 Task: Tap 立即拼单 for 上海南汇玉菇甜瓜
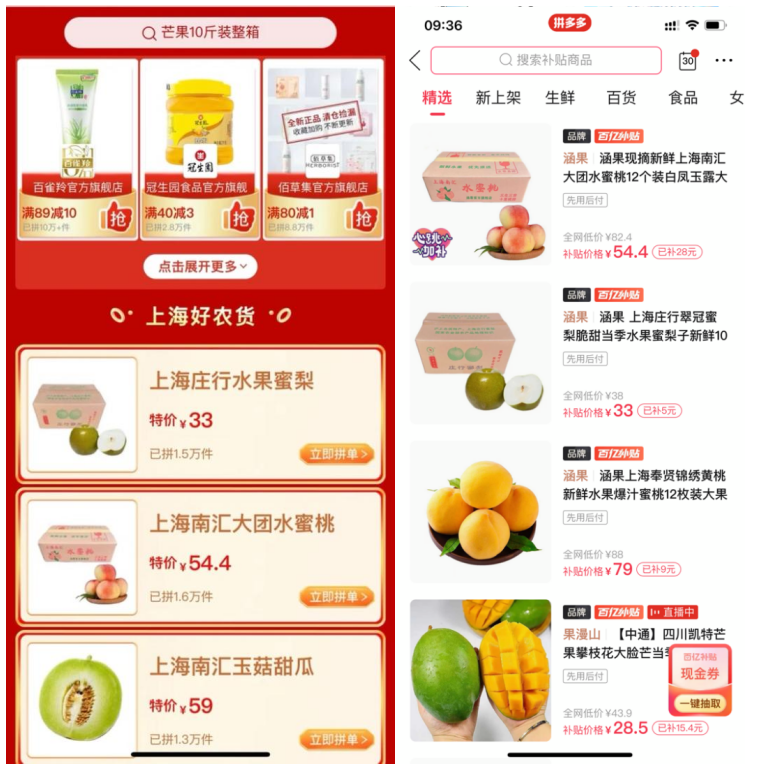click(x=336, y=740)
